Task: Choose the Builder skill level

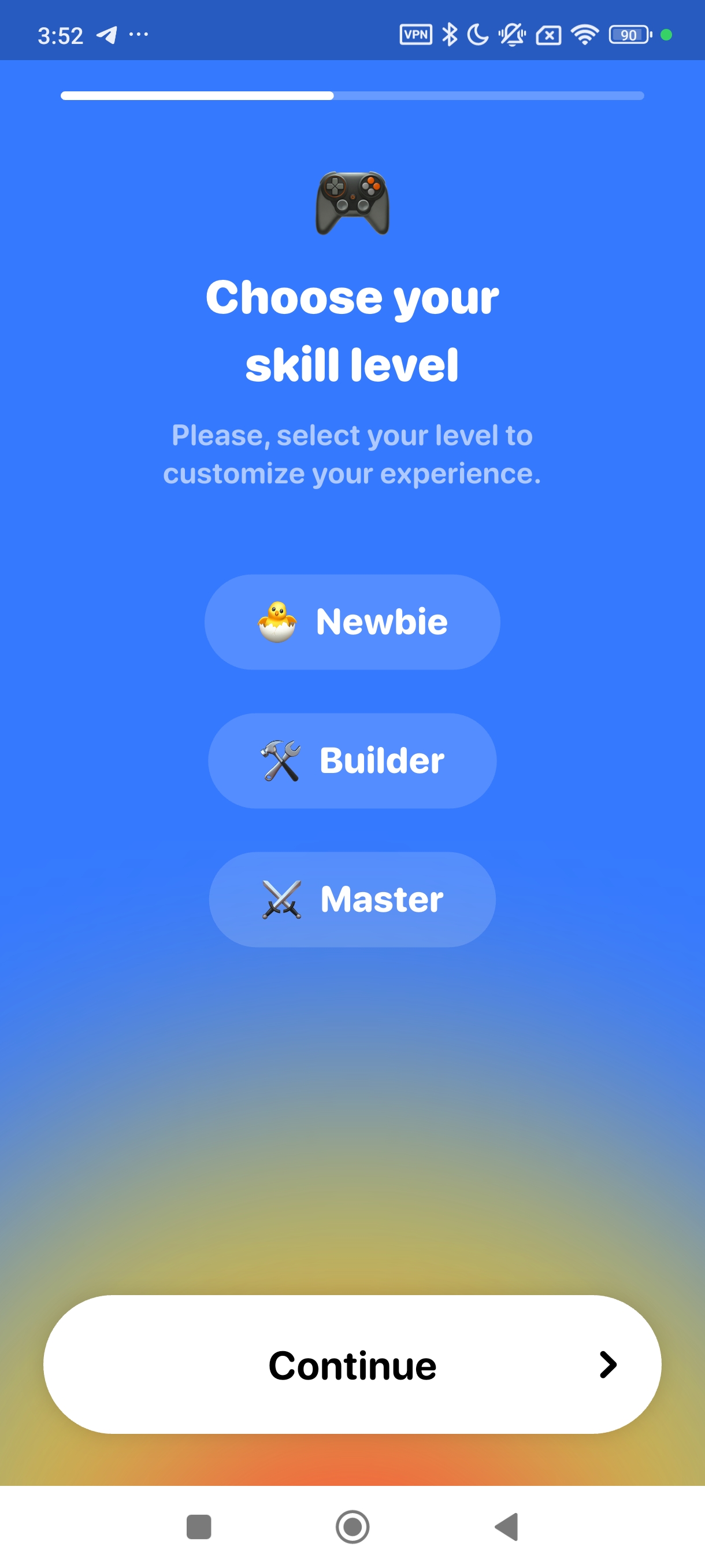Action: pos(352,760)
